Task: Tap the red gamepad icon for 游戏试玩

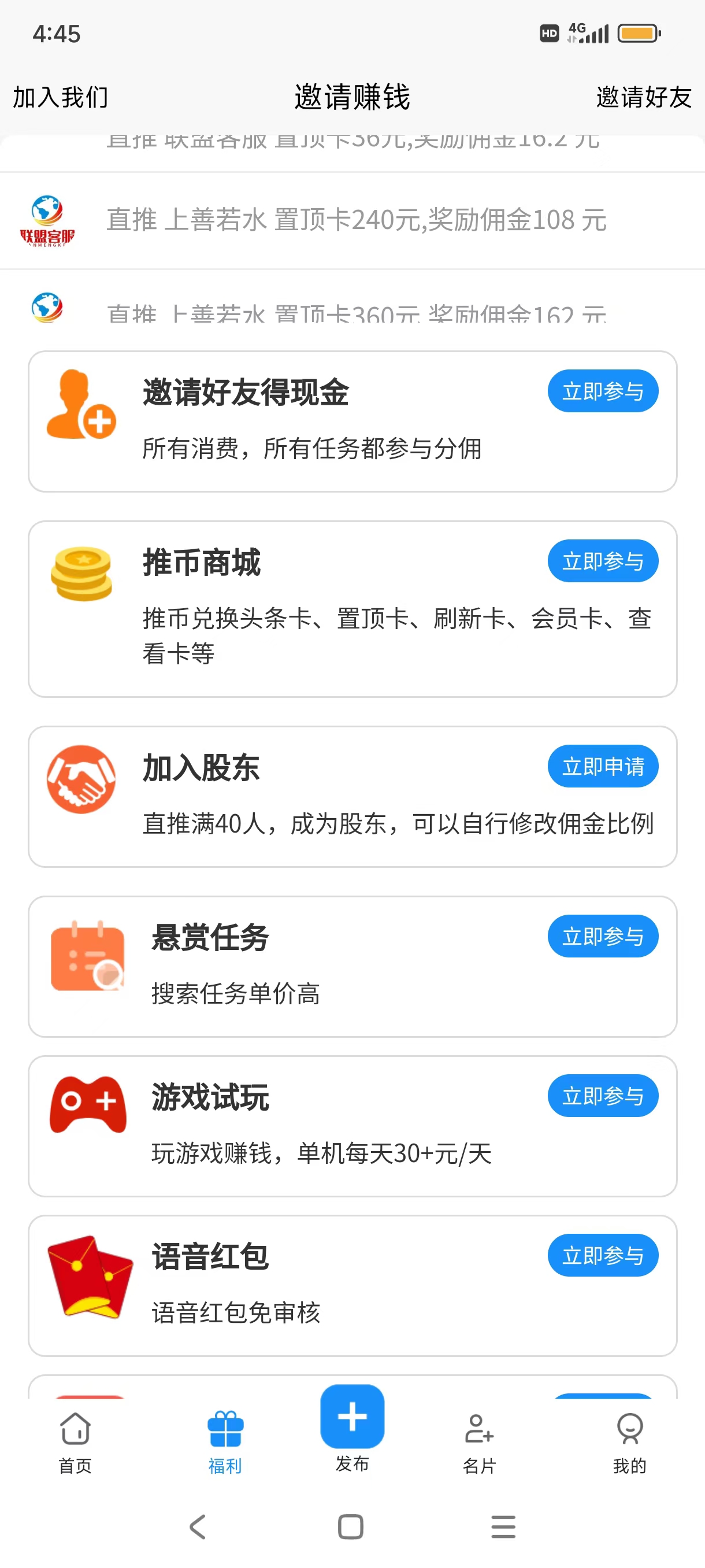Action: [x=85, y=1105]
